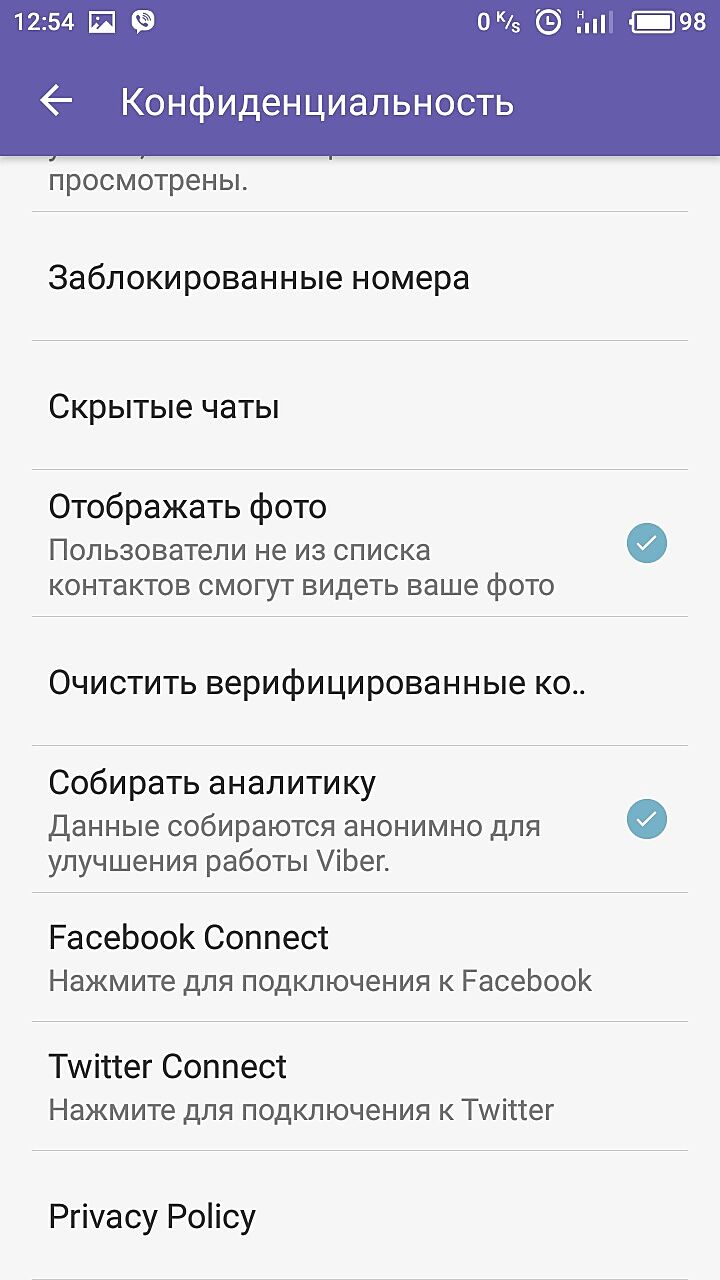Viewport: 720px width, 1280px height.
Task: Go back from the Конфиденциальность screen
Action: pyautogui.click(x=56, y=101)
